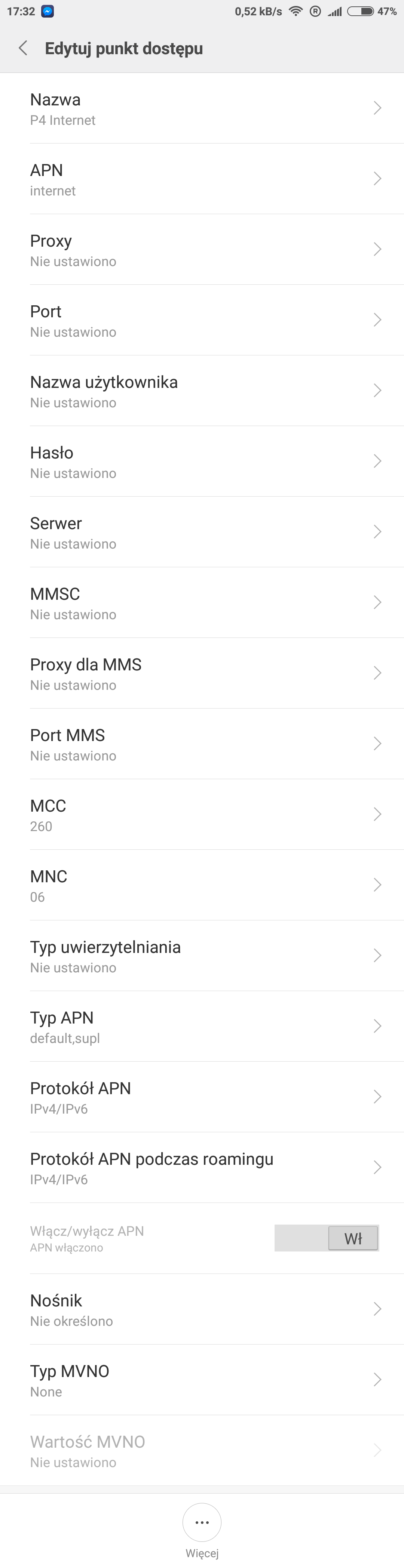Open Typ APN setting
Image resolution: width=404 pixels, height=1568 pixels.
coord(201,1027)
